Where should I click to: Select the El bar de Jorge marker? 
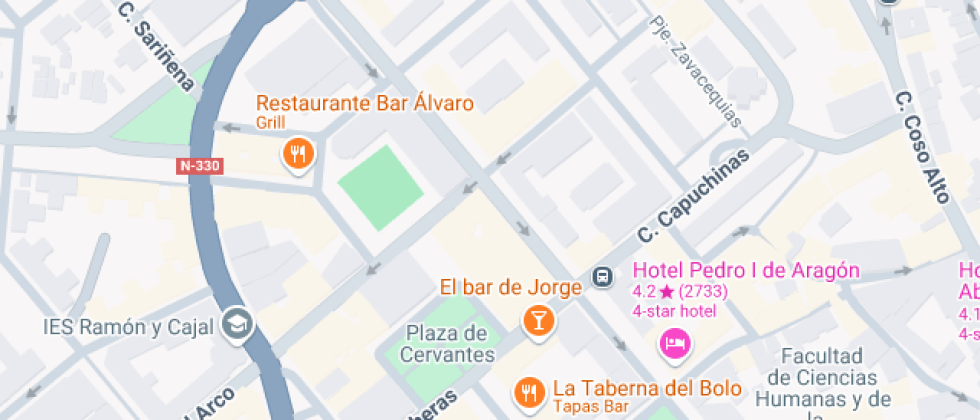click(538, 321)
